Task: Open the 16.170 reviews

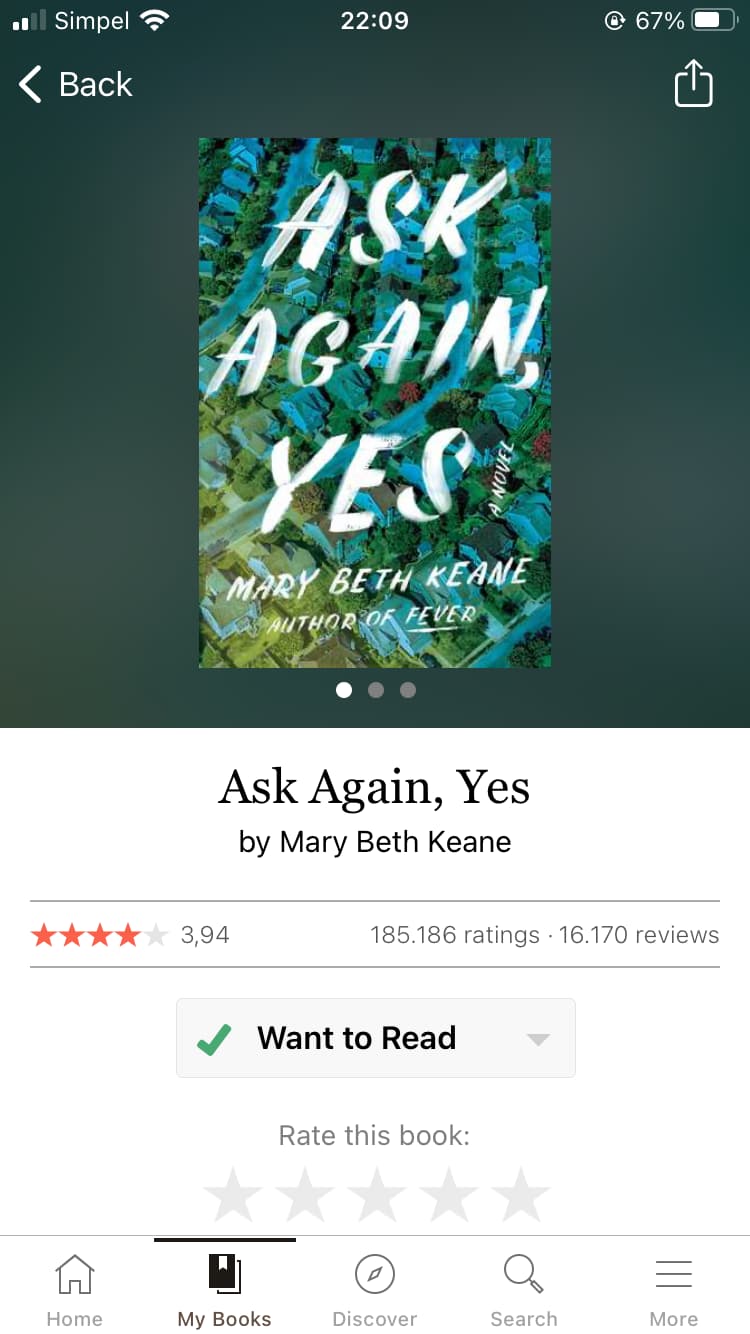Action: [639, 935]
